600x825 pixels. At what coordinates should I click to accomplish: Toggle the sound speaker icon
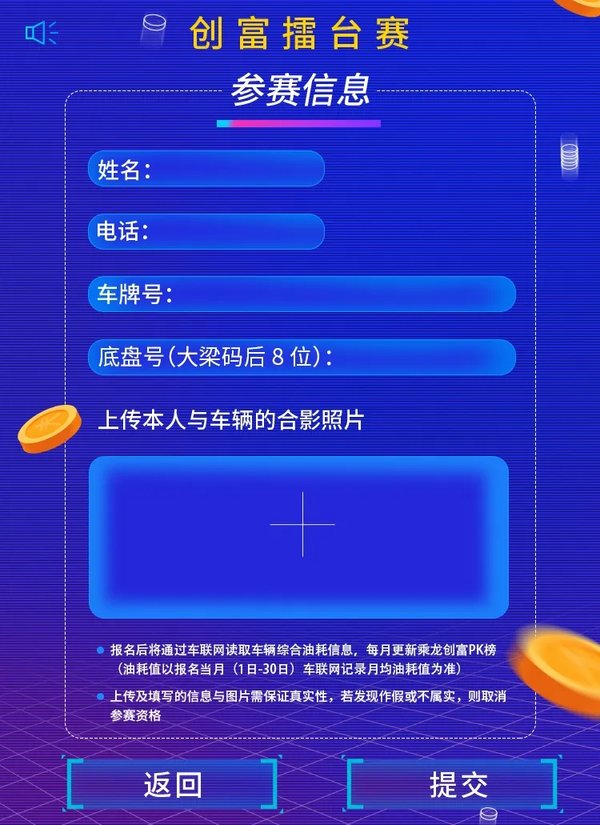41,34
